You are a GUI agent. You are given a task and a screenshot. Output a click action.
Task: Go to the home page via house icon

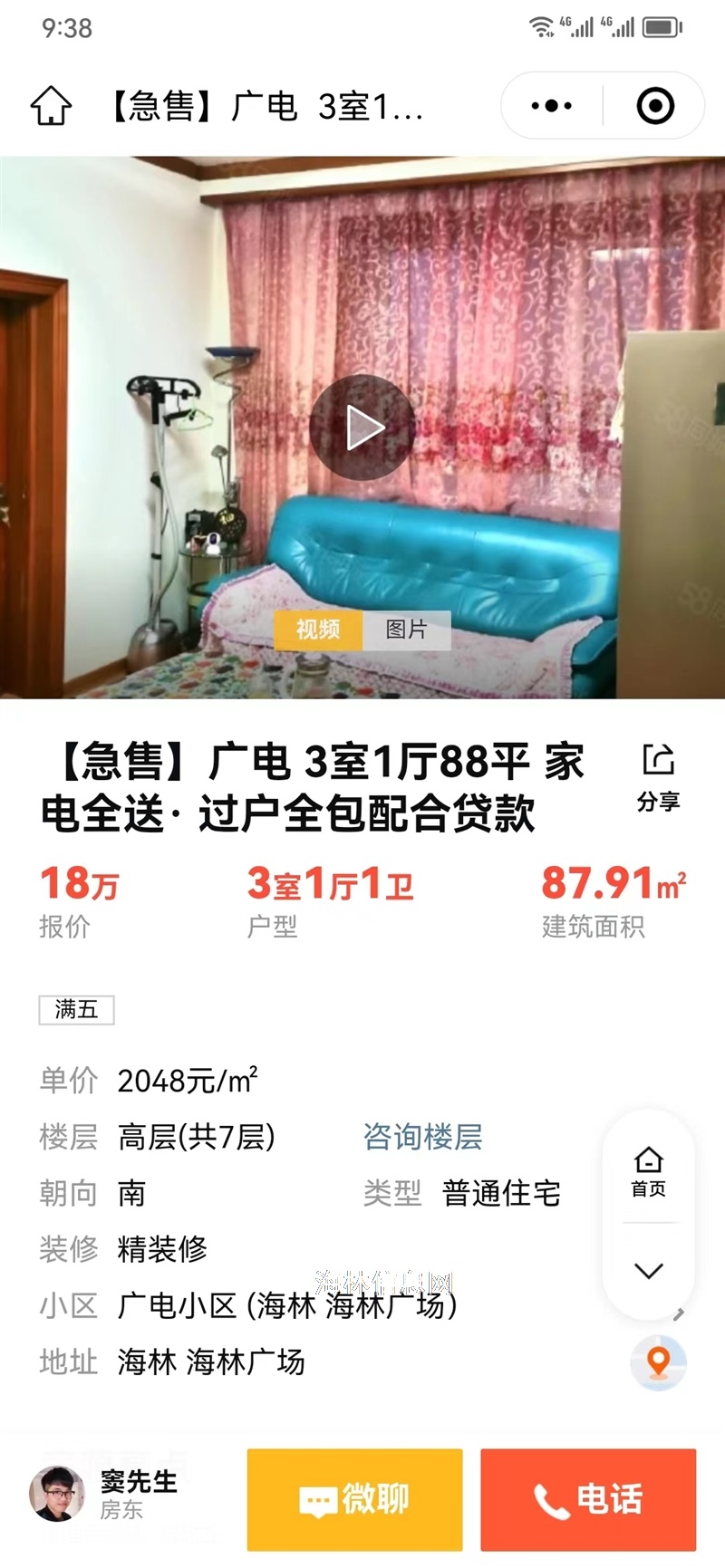52,106
